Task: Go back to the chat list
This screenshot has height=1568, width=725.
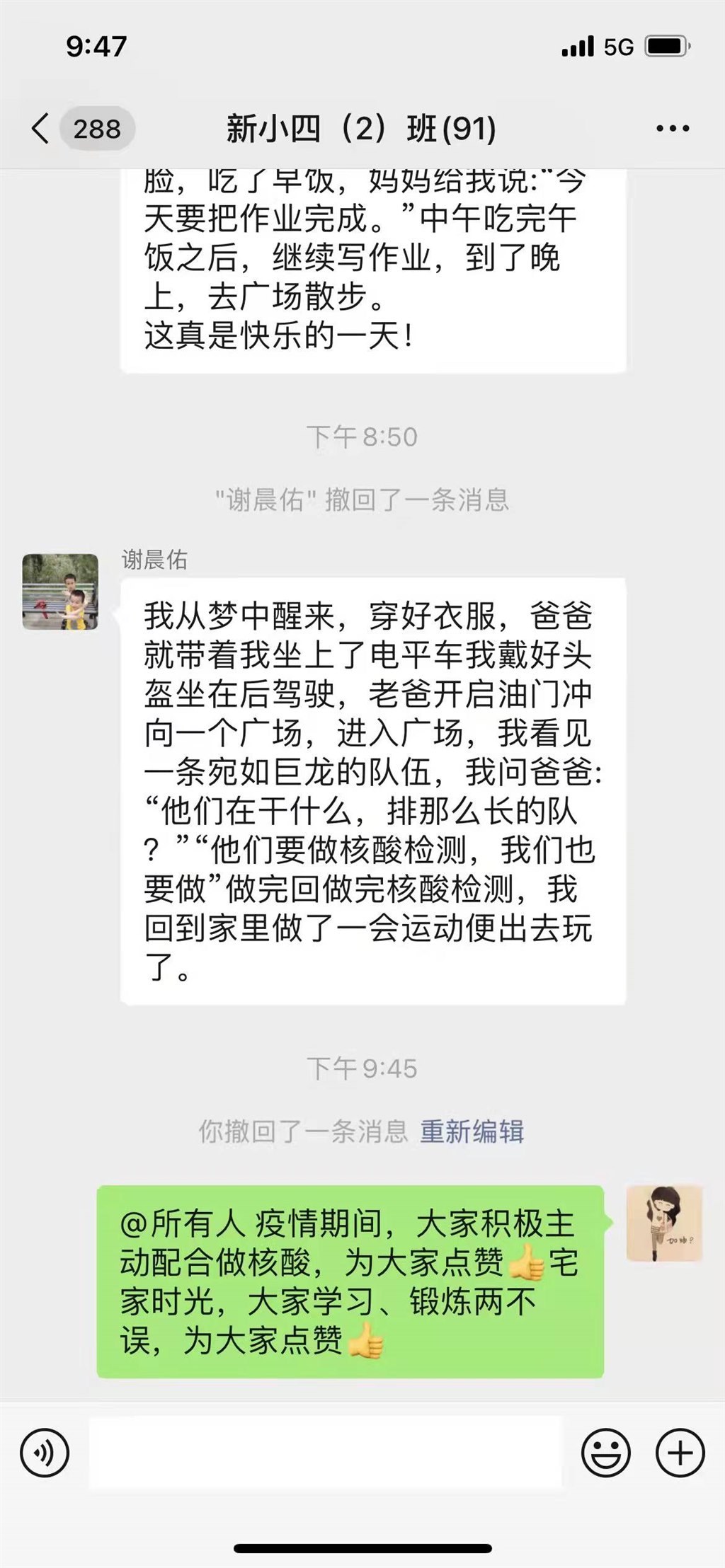Action: (x=41, y=129)
